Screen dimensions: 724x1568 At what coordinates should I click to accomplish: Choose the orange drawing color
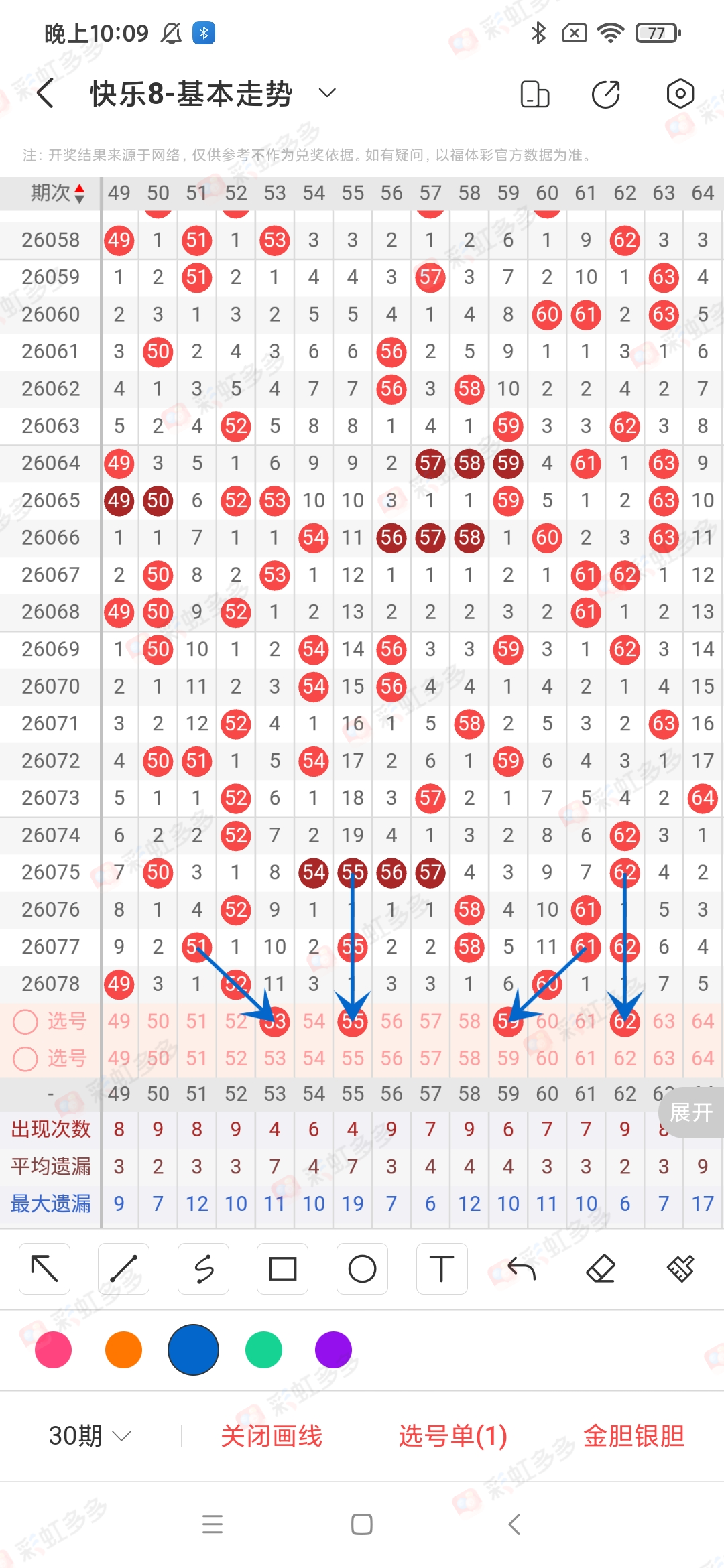pos(123,1350)
